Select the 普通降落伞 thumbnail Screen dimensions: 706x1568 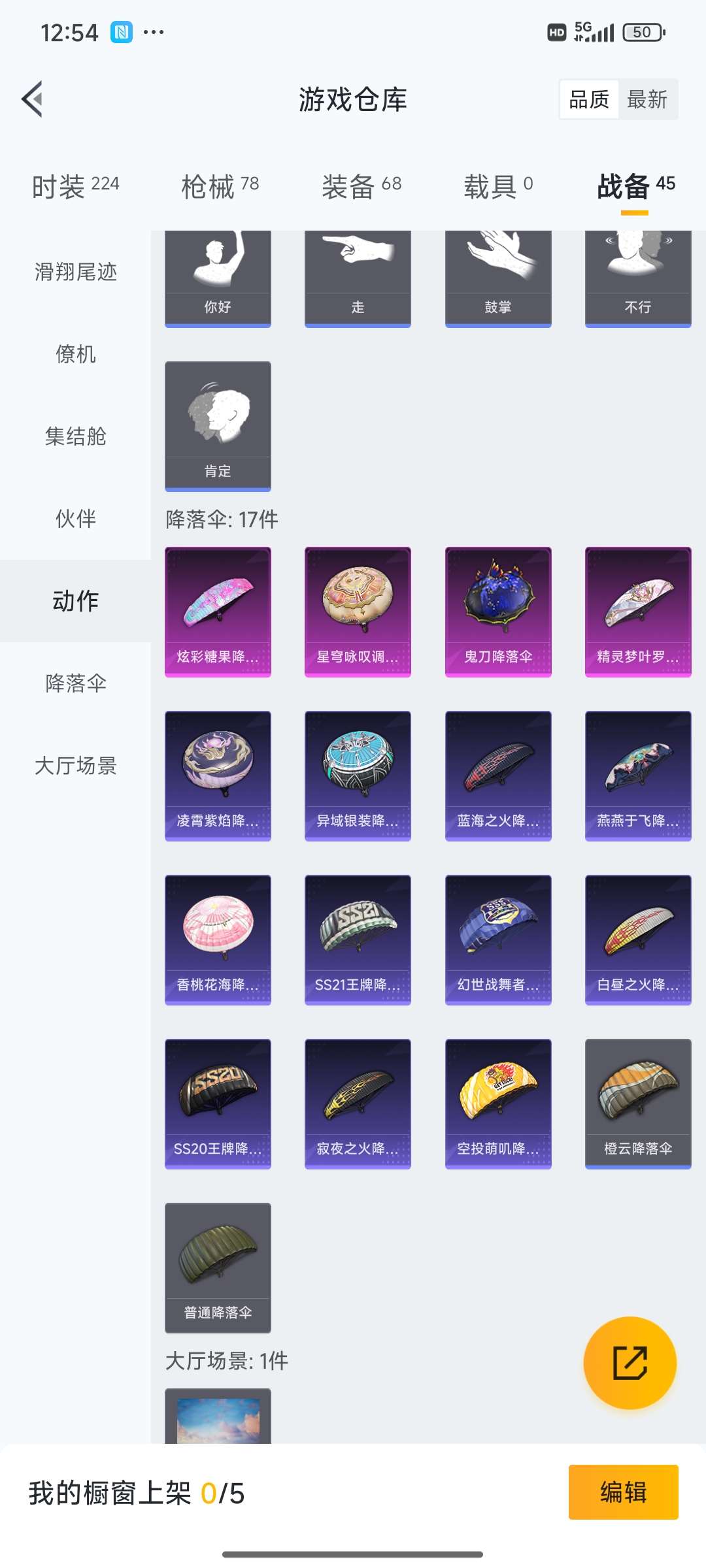[x=218, y=1267]
